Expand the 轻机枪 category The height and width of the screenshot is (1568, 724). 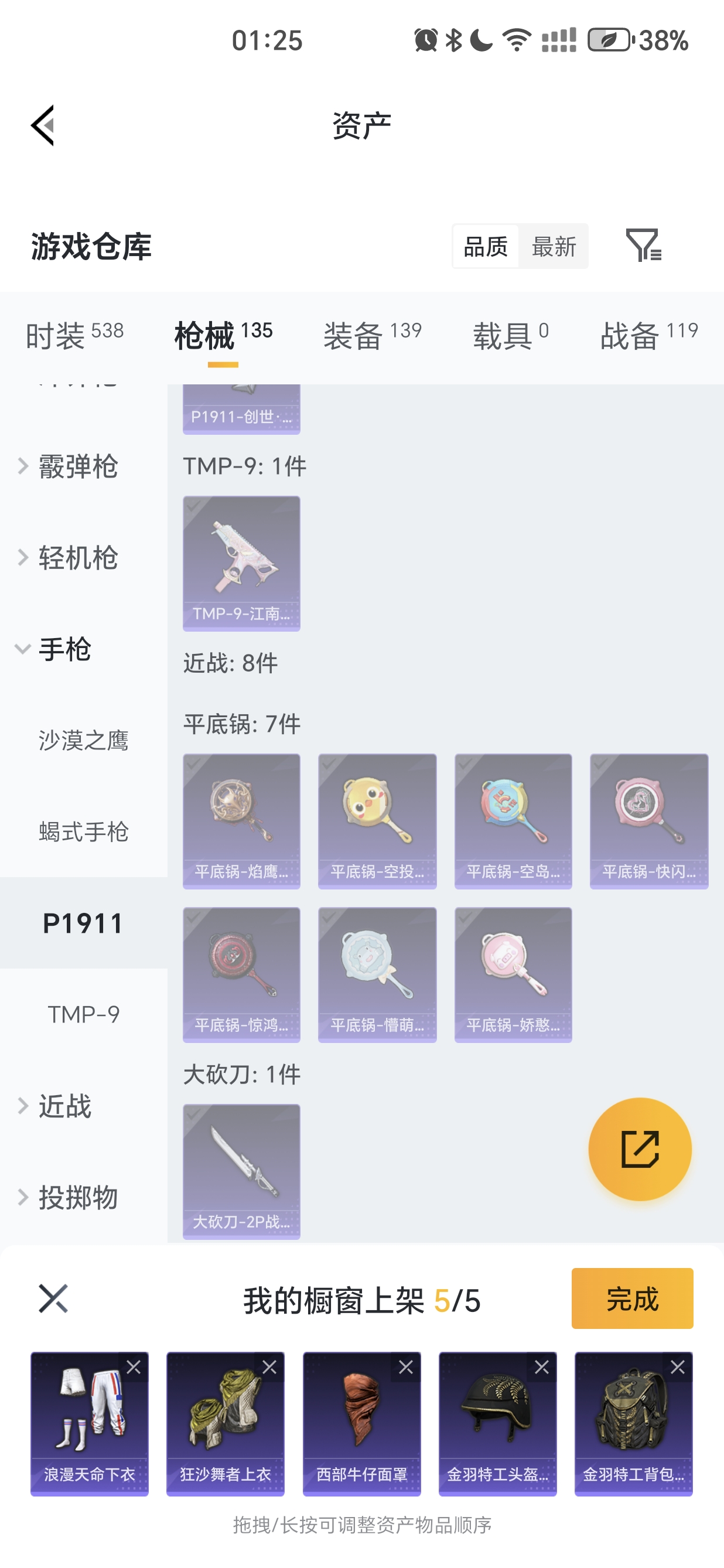tap(78, 558)
